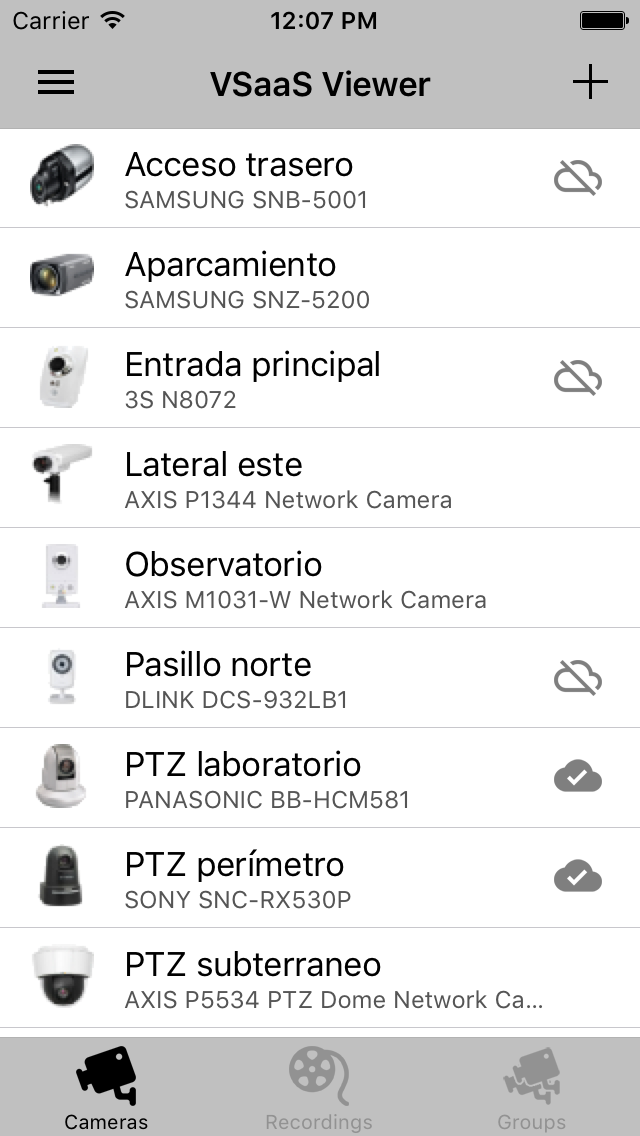The height and width of the screenshot is (1136, 640).
Task: Select the Cameras tab
Action: pyautogui.click(x=106, y=1088)
